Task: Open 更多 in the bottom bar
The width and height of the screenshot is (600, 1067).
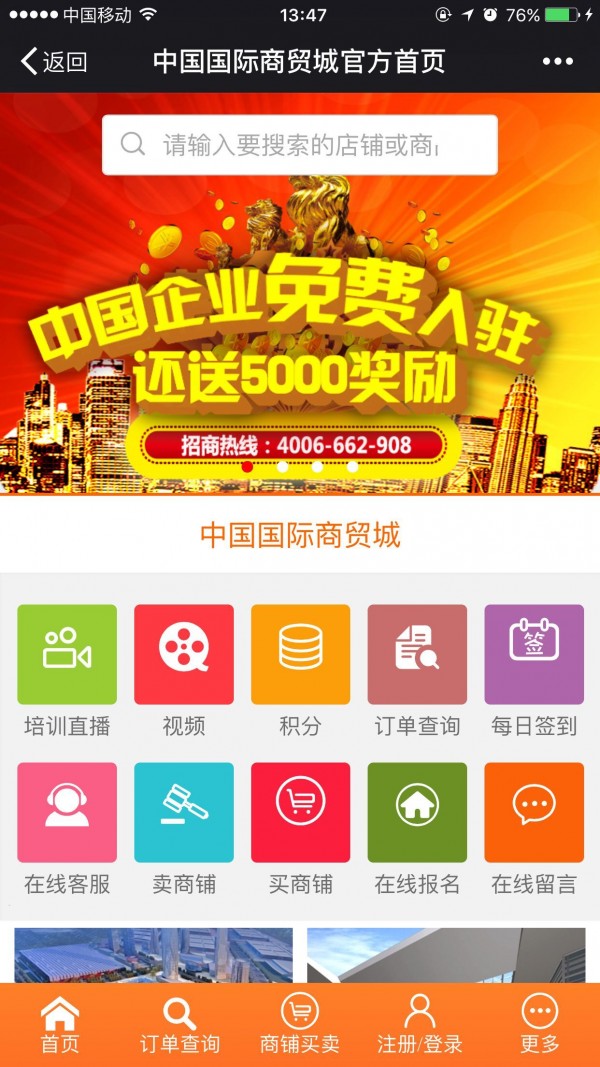Action: tap(540, 1025)
